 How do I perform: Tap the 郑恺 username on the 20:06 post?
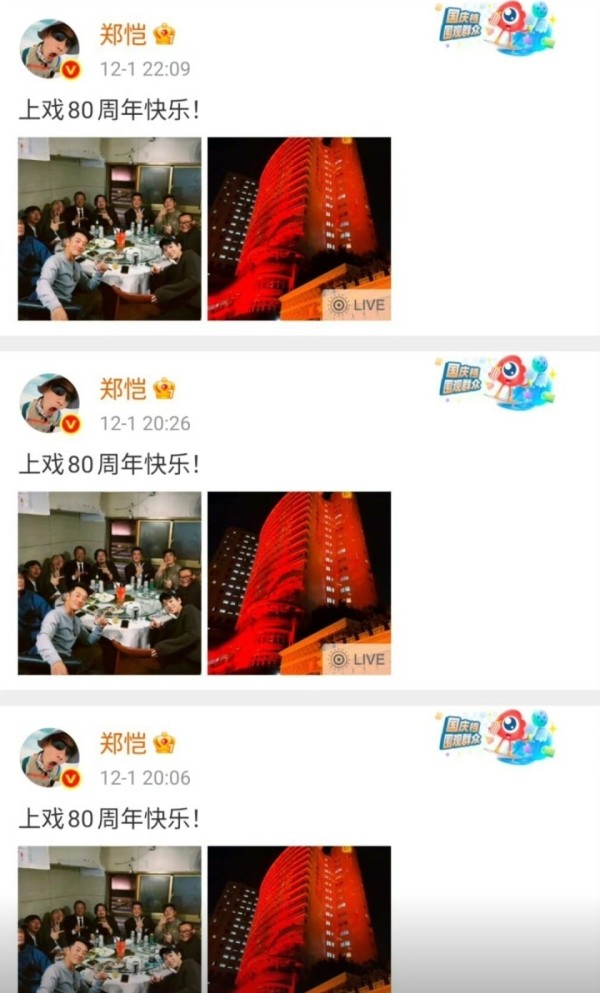[122, 743]
